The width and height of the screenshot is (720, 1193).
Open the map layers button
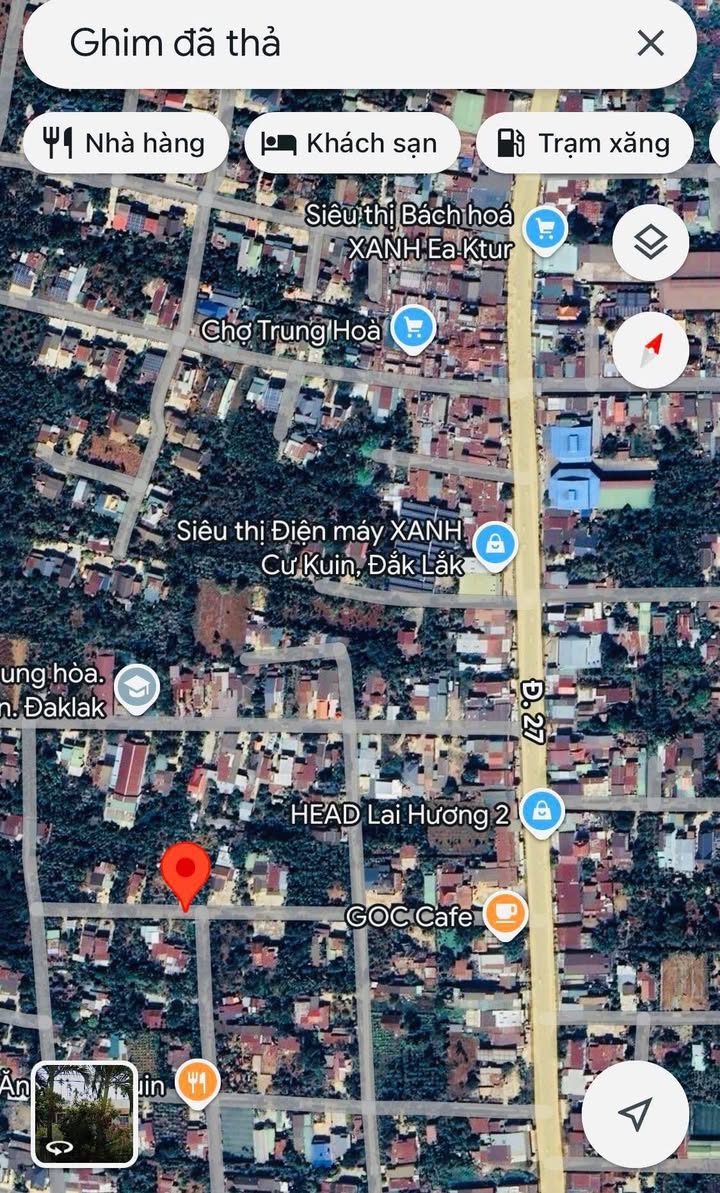[x=650, y=241]
